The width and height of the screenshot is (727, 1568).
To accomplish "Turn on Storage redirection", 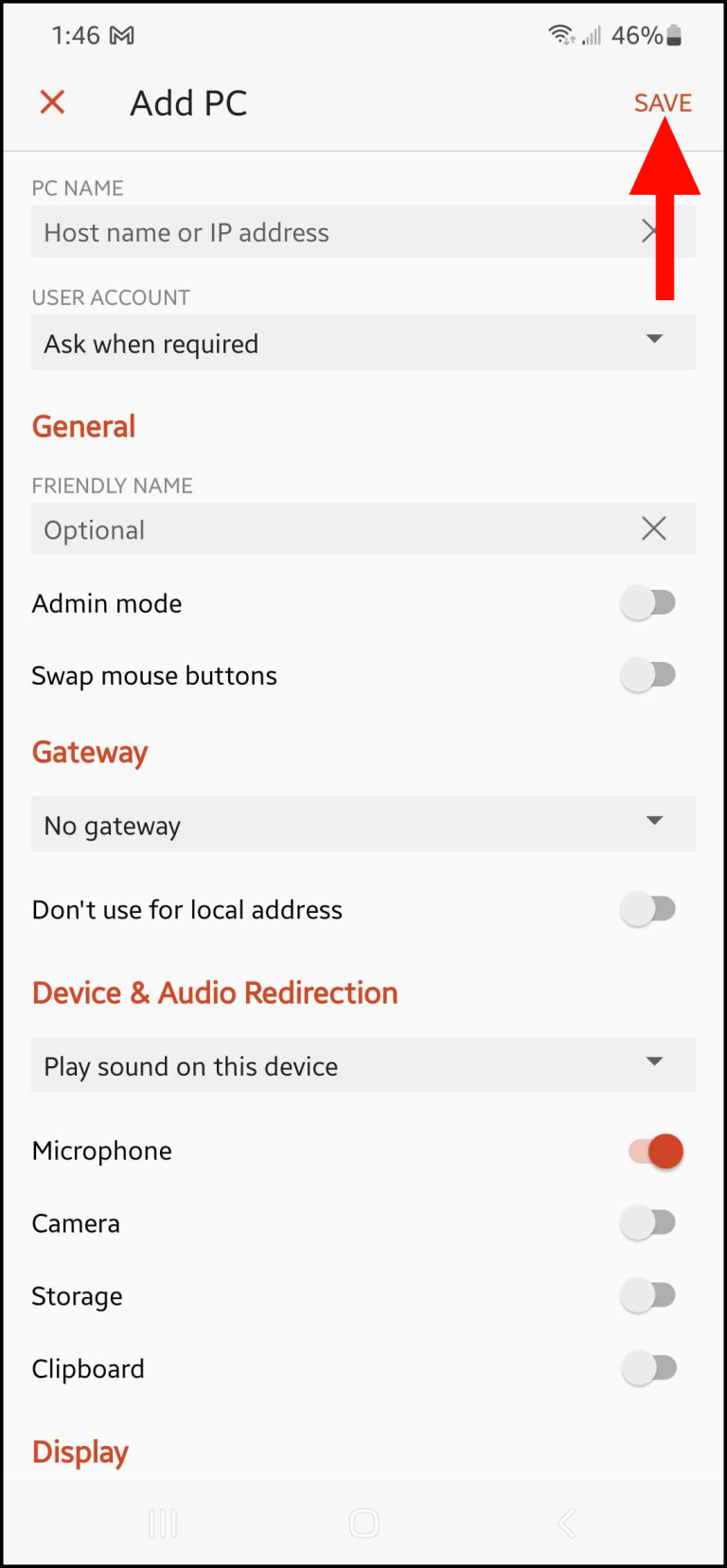I will (x=648, y=1295).
